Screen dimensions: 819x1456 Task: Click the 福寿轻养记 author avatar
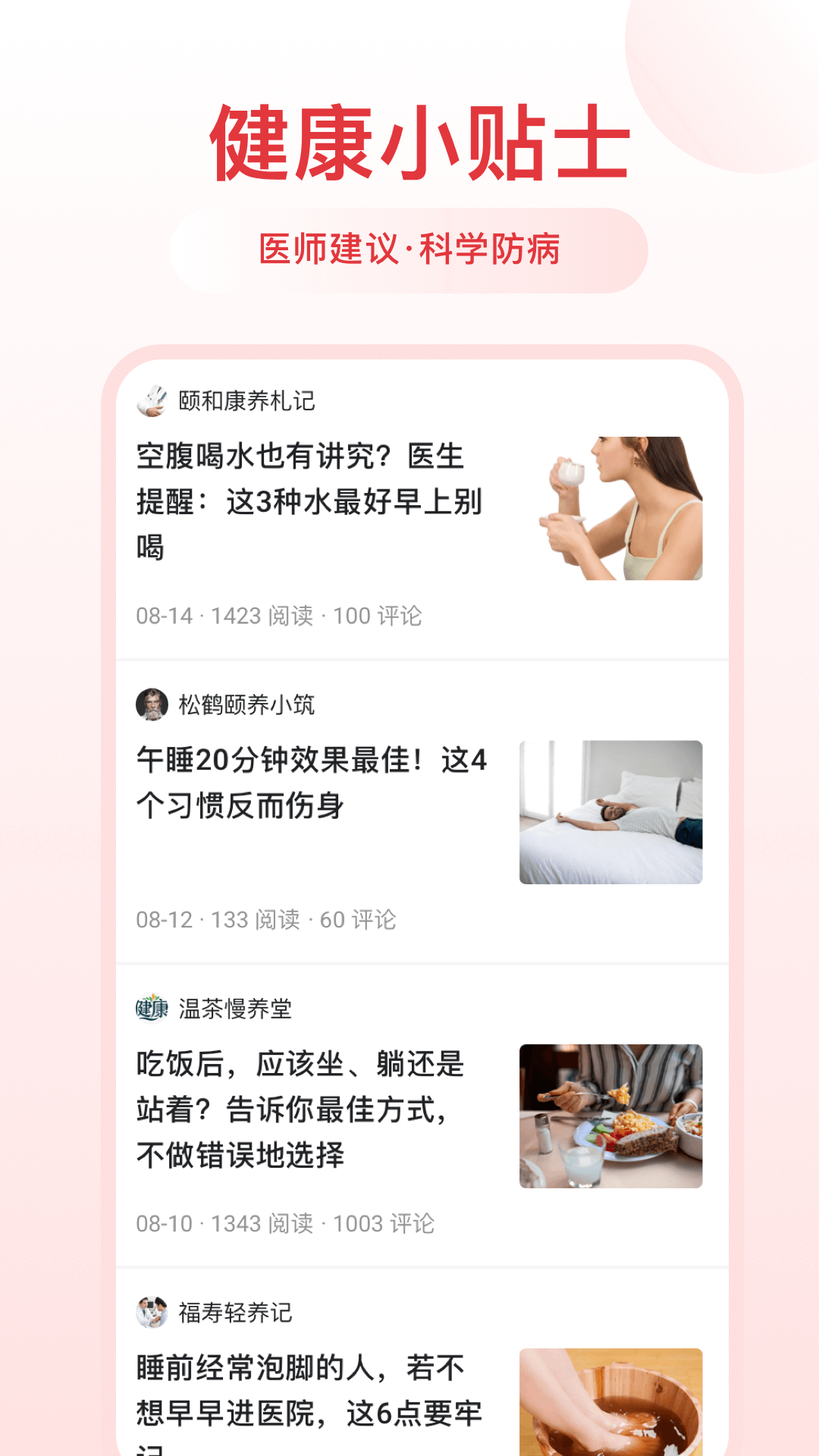point(153,1312)
